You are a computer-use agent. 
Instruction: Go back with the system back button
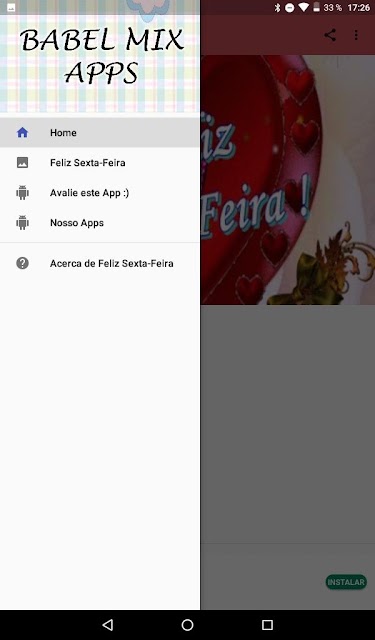108,624
